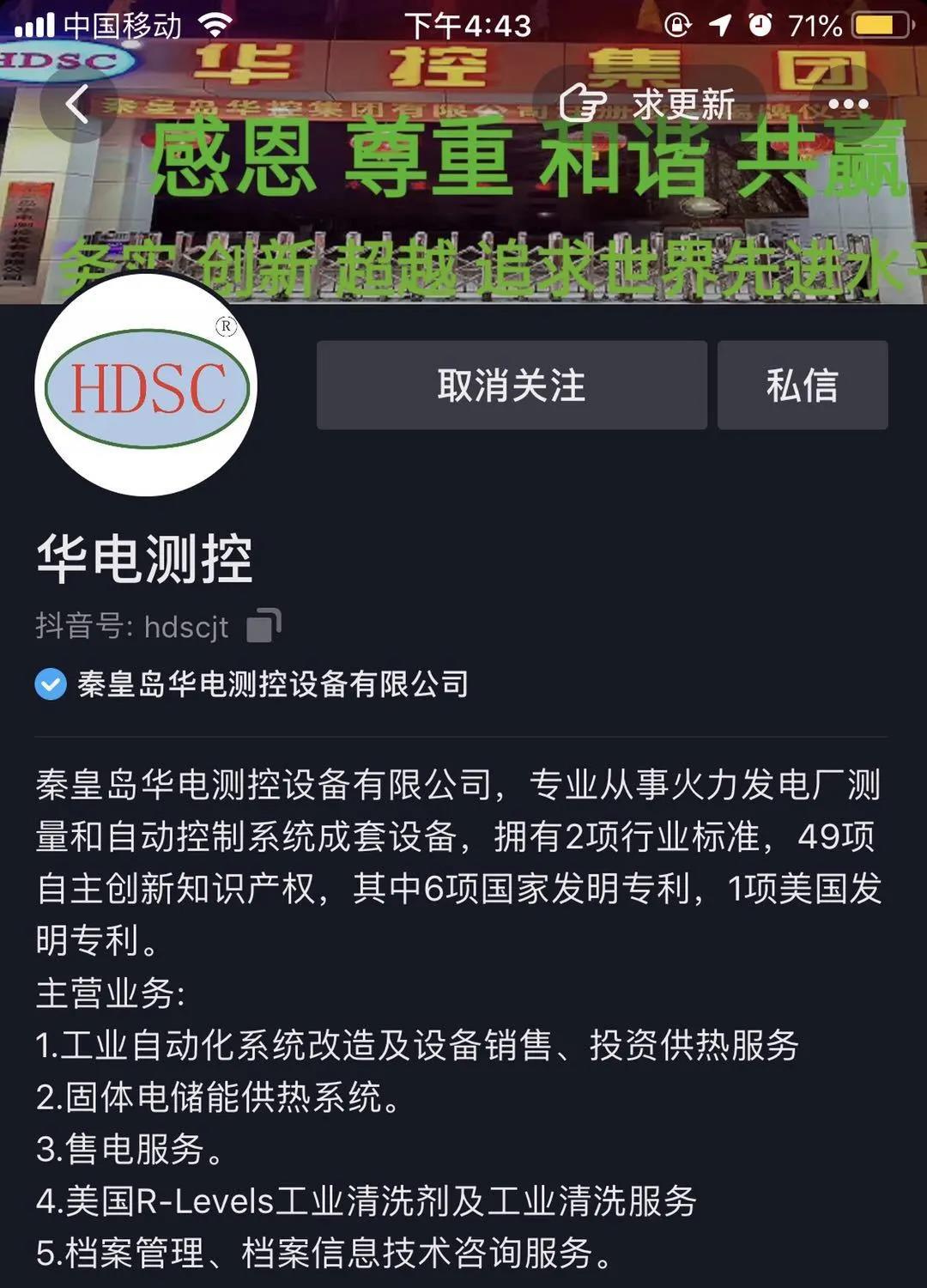Unfollow with the 取消关注 button
Screen dimensions: 927x1288
point(512,386)
